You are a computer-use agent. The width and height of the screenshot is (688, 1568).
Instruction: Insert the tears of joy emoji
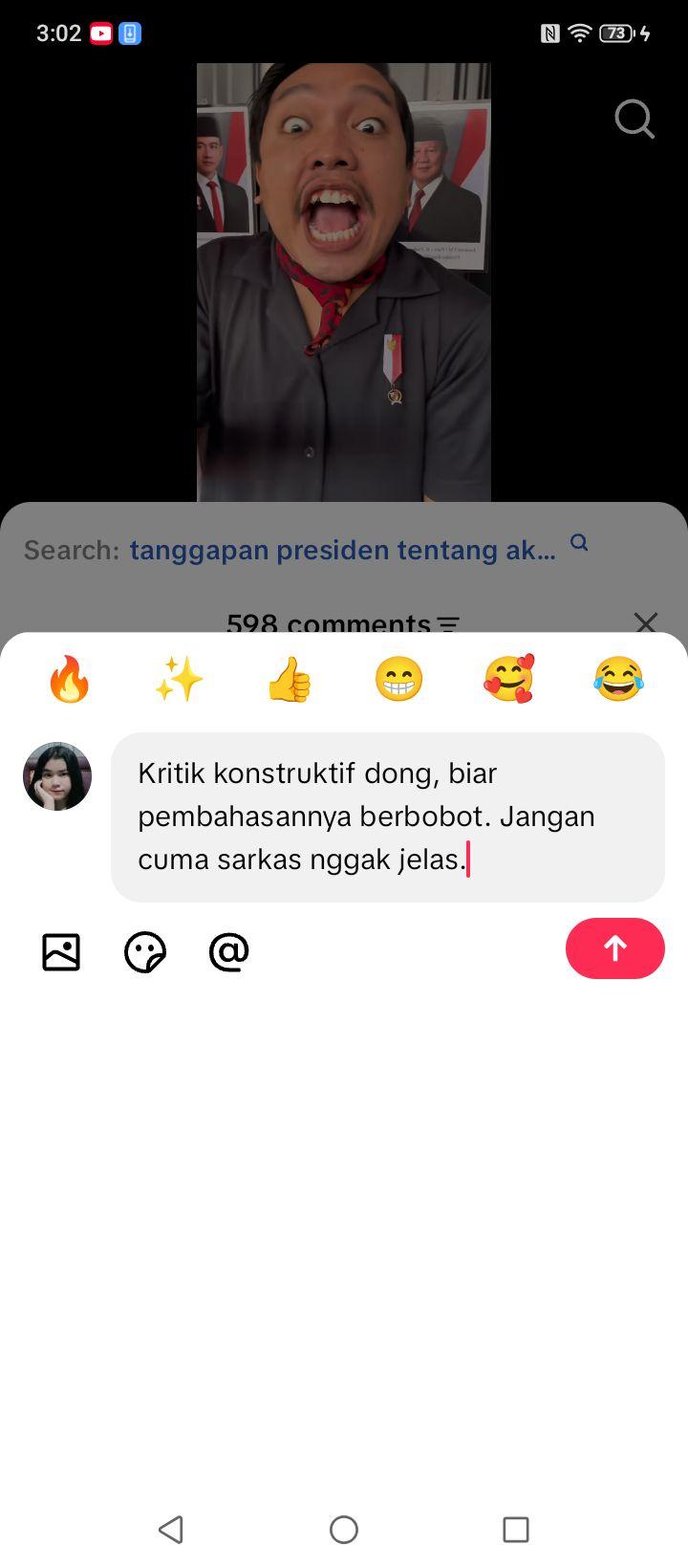(x=618, y=680)
